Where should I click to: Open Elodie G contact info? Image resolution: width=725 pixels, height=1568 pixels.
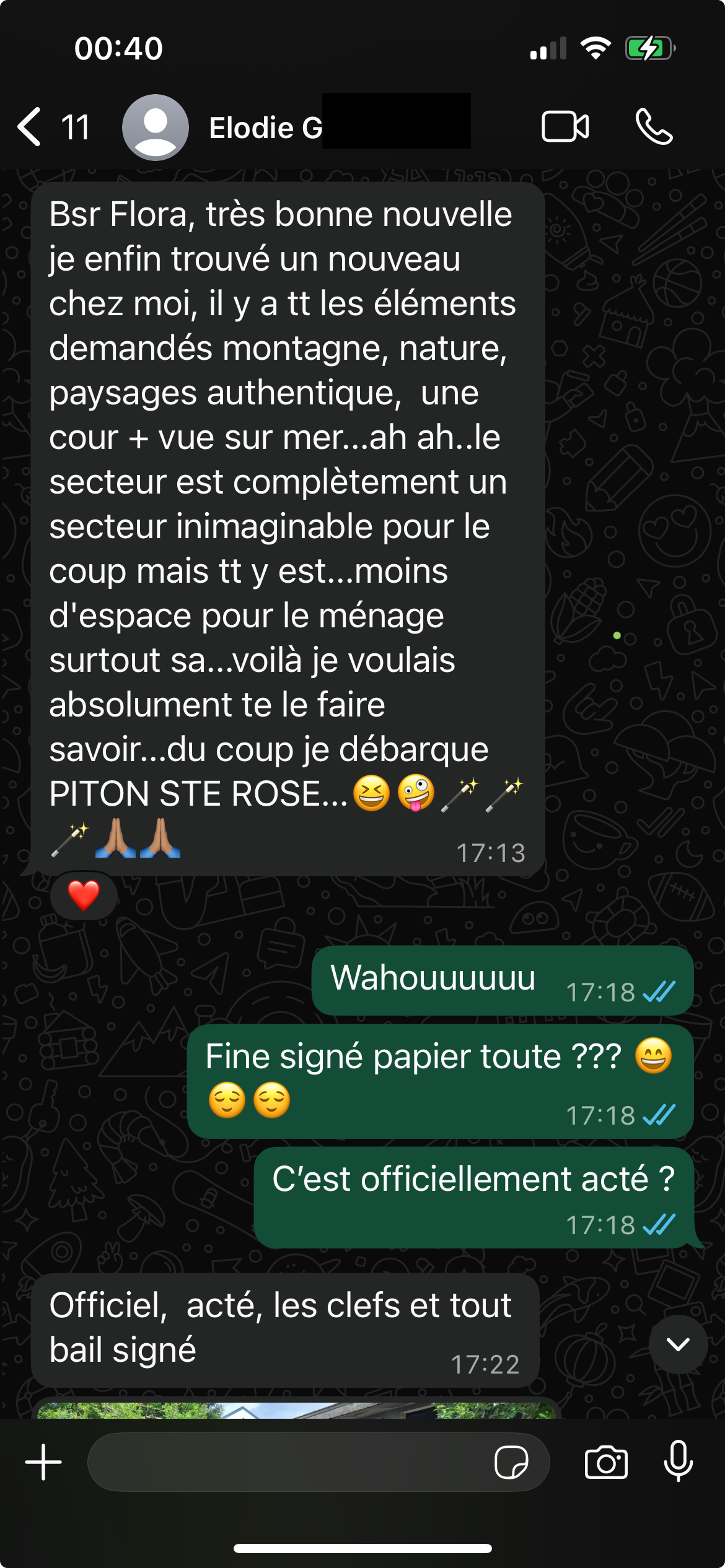tap(265, 128)
